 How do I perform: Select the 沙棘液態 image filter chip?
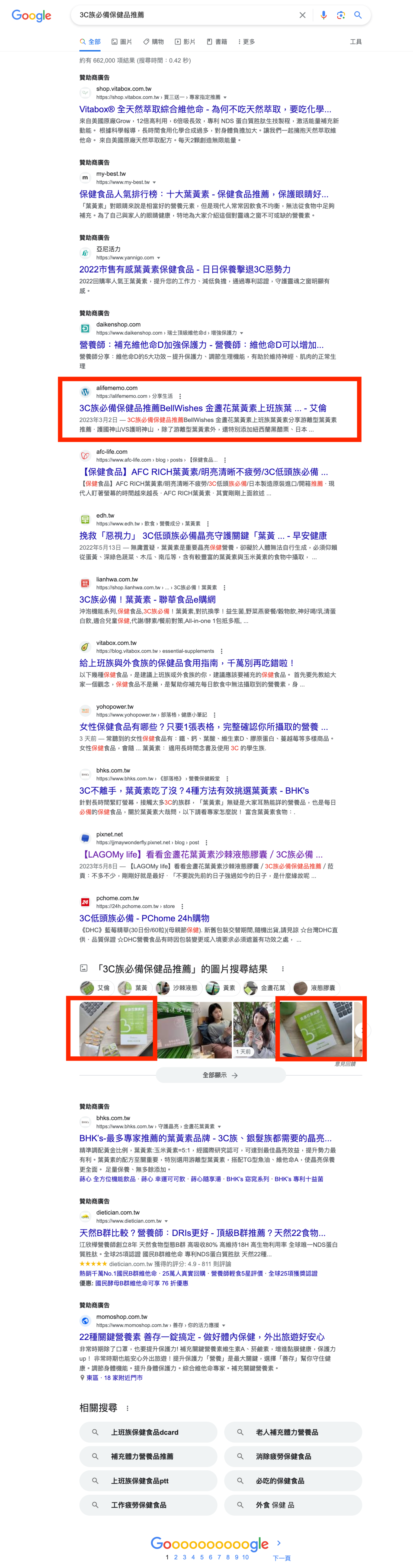click(x=178, y=988)
